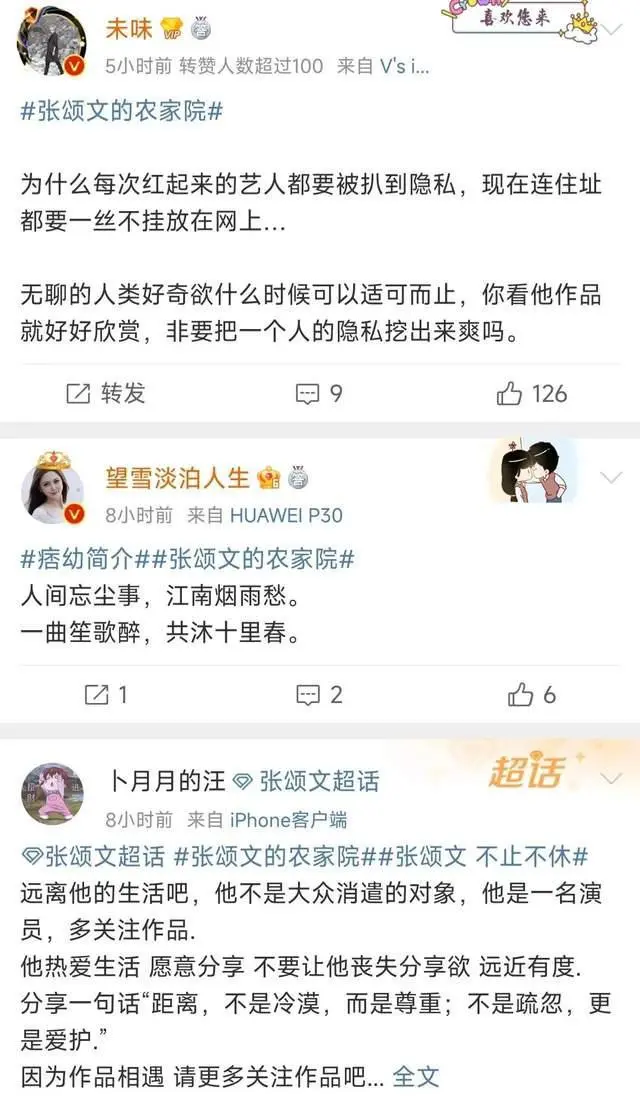
Task: Open 张颂文超话 next to 卜月月的汪's name
Action: 308,781
